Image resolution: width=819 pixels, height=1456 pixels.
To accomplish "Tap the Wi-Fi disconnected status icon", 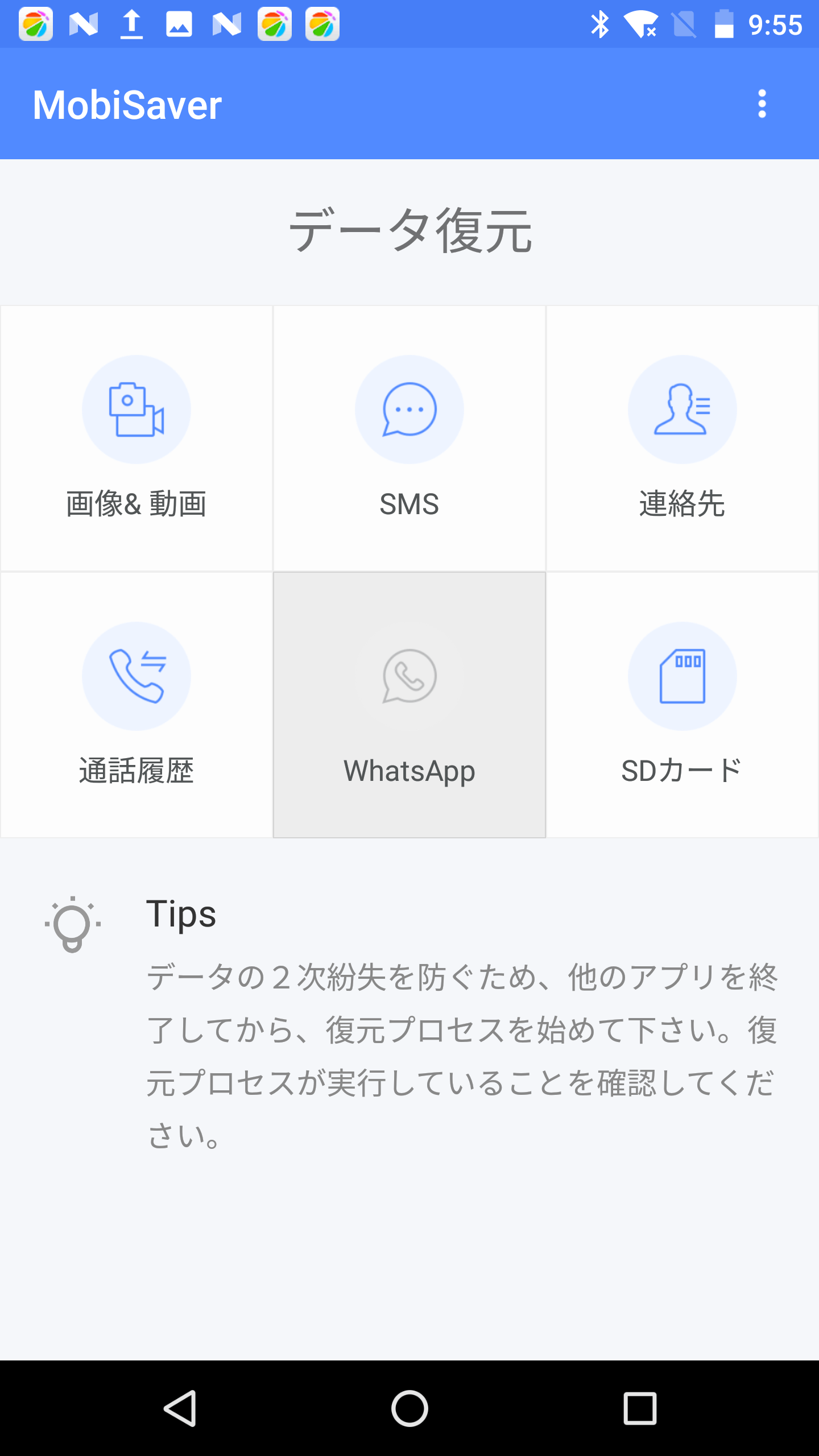I will tap(643, 24).
